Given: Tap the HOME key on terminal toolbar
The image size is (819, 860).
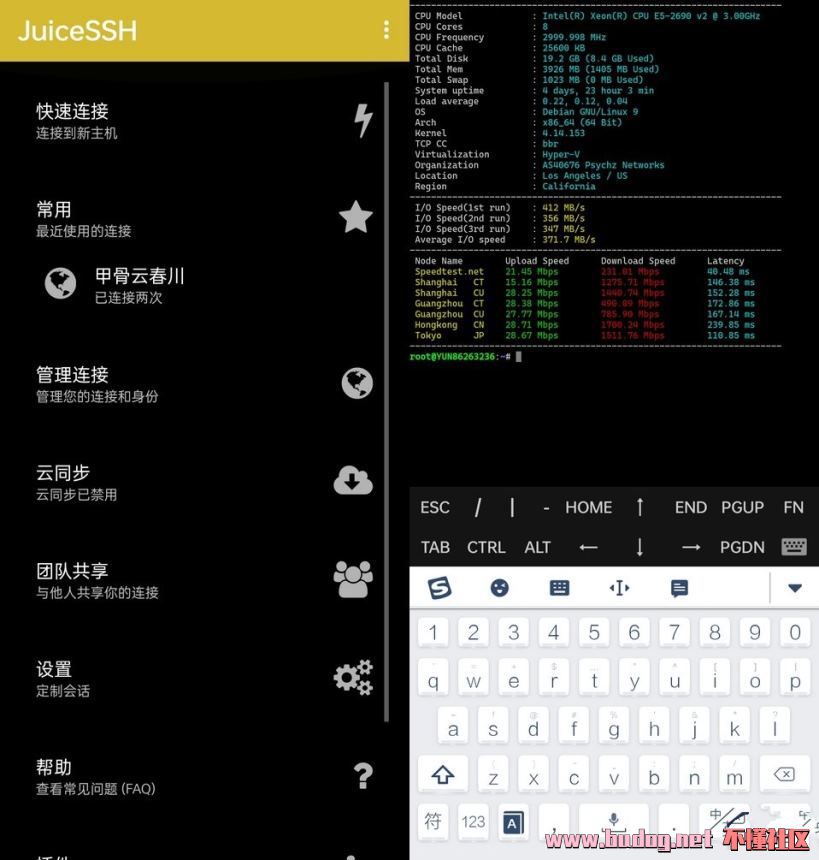Looking at the screenshot, I should [588, 508].
